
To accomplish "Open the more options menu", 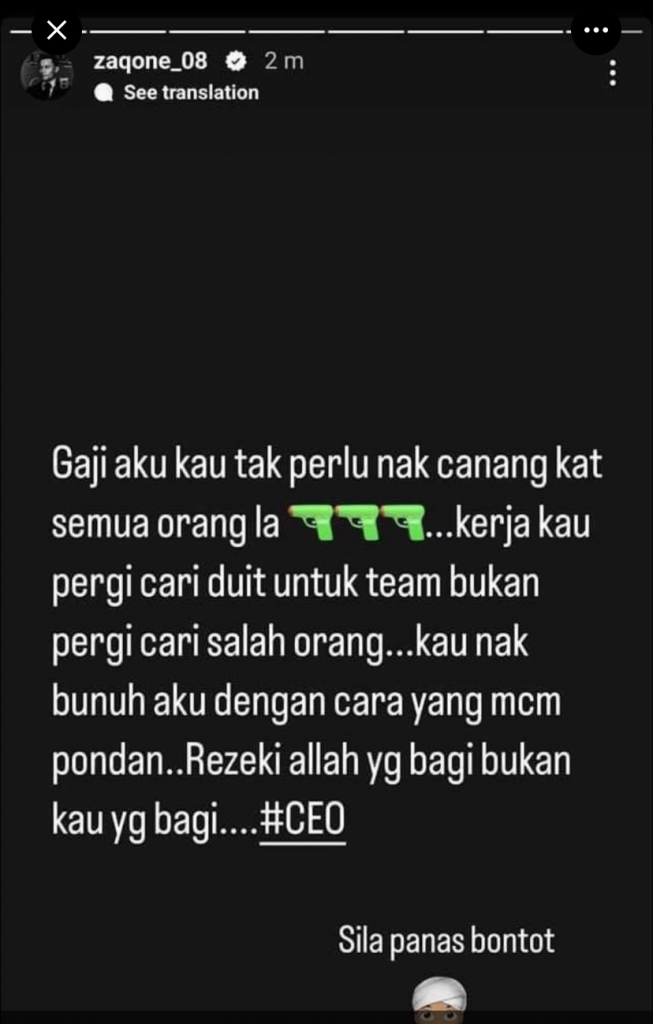I will pyautogui.click(x=597, y=30).
